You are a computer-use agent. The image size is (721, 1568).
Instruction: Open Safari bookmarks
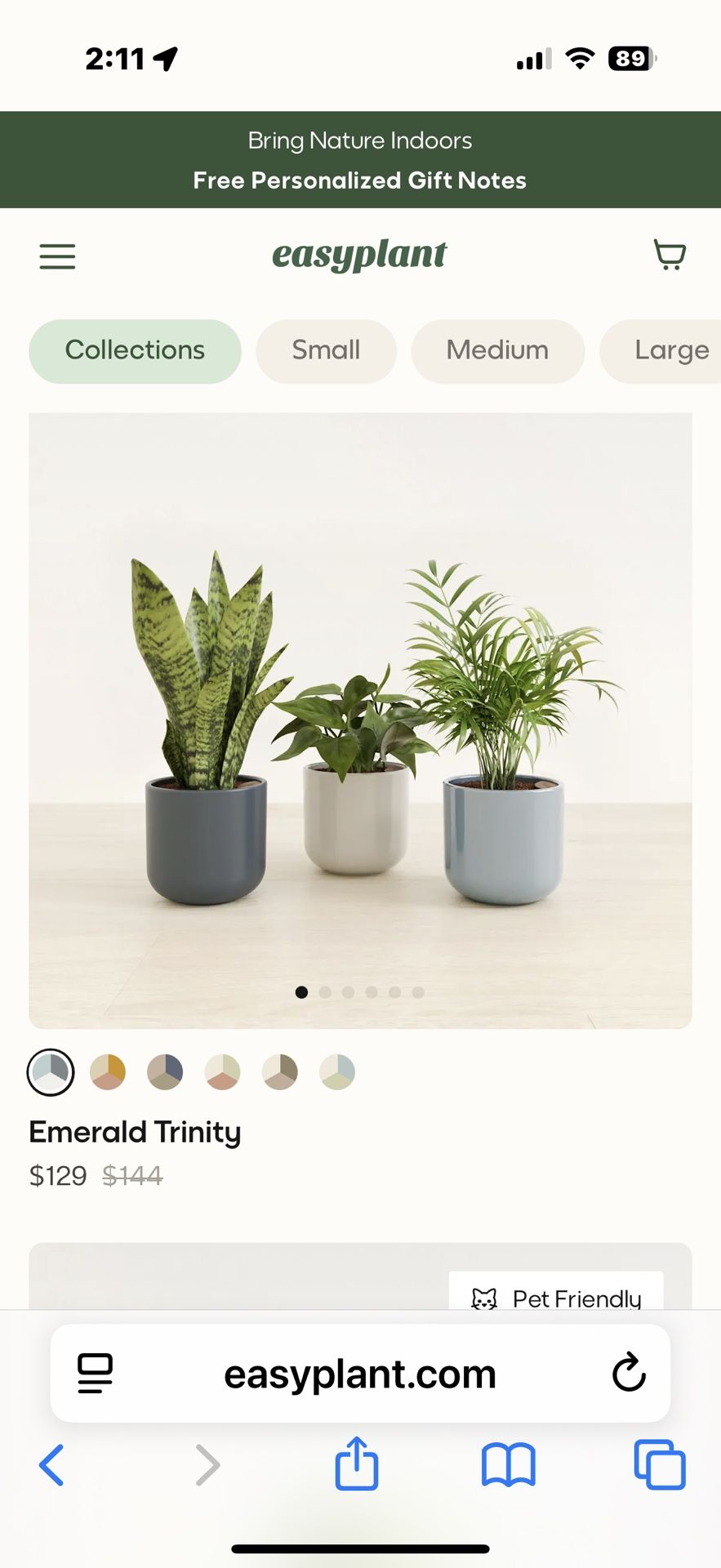click(x=508, y=1464)
